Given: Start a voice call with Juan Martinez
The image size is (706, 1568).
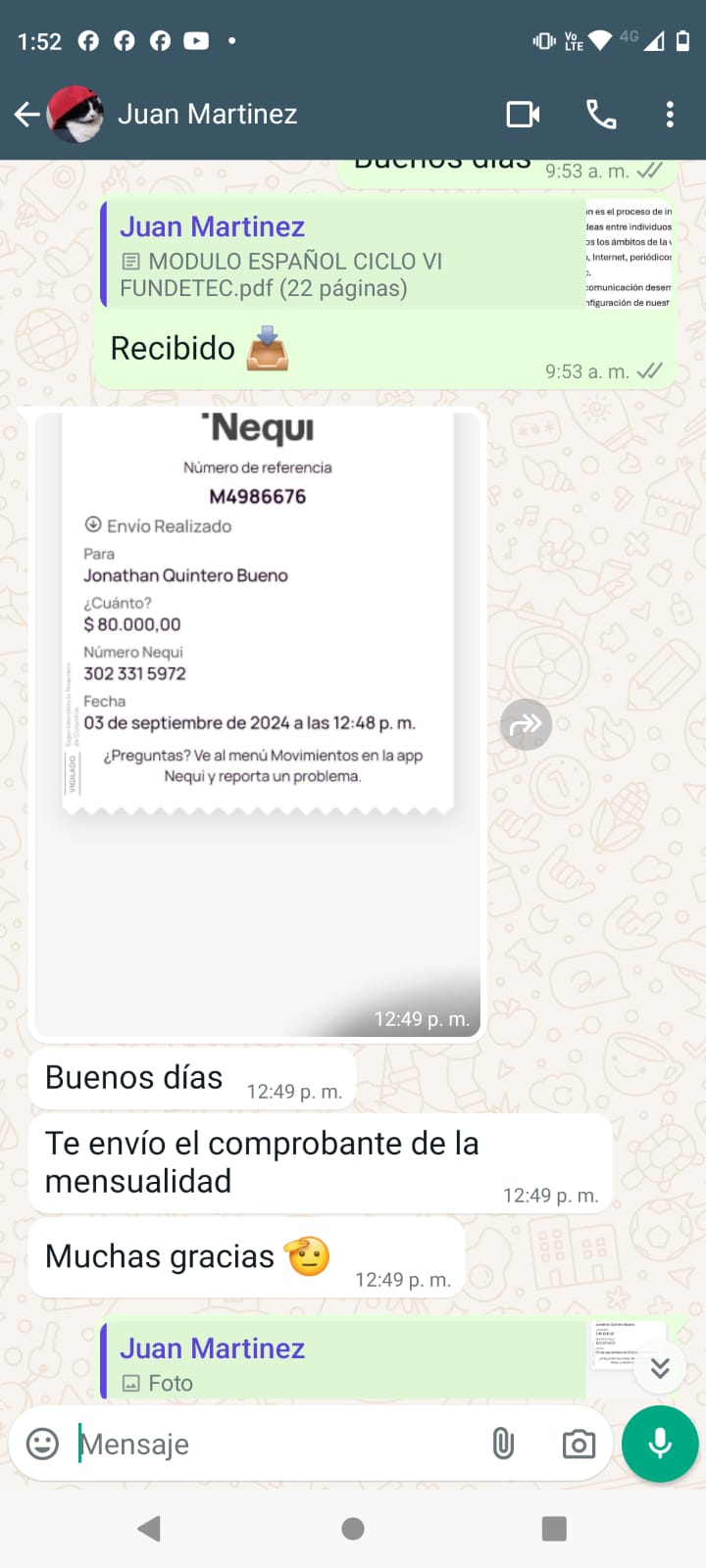Looking at the screenshot, I should click(601, 115).
